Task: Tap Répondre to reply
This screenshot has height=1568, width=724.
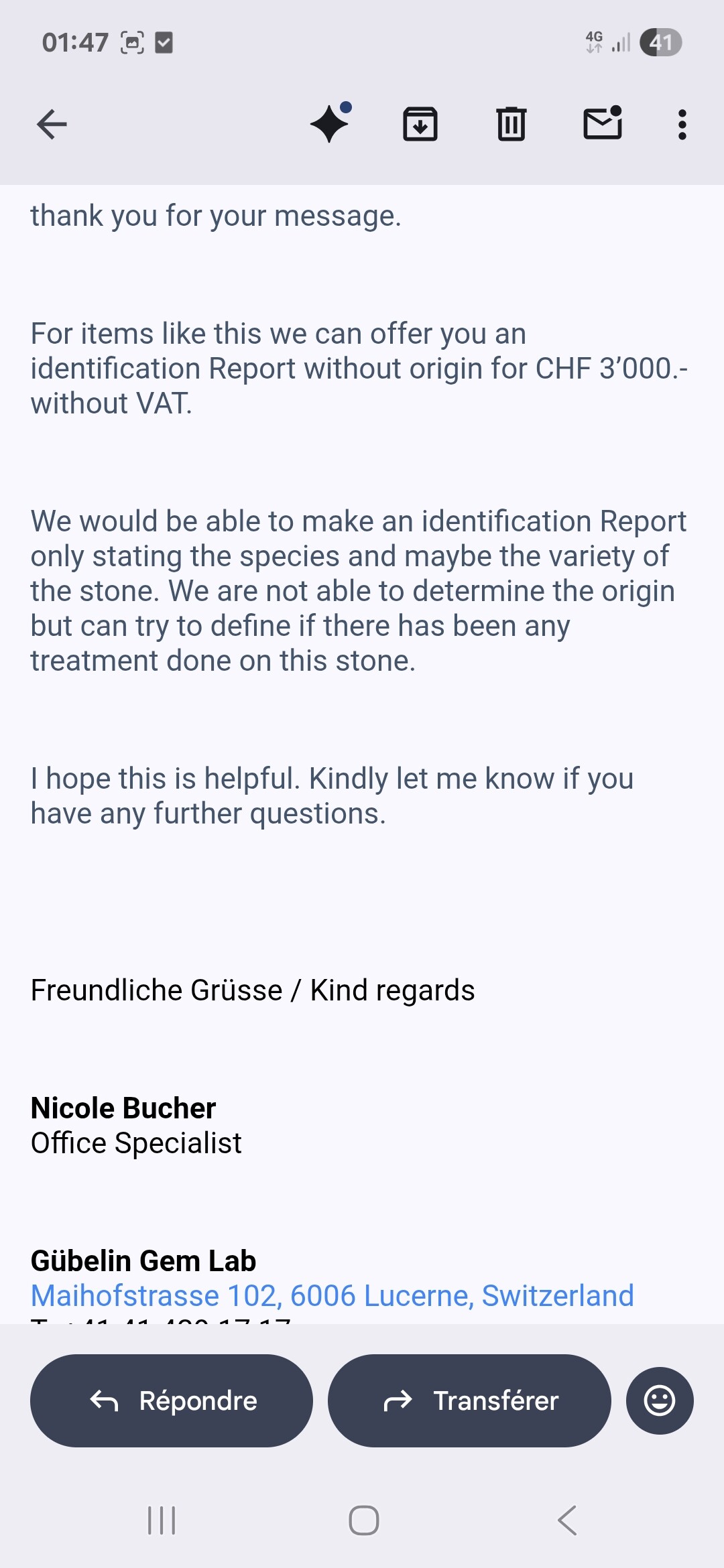Action: pos(172,1400)
